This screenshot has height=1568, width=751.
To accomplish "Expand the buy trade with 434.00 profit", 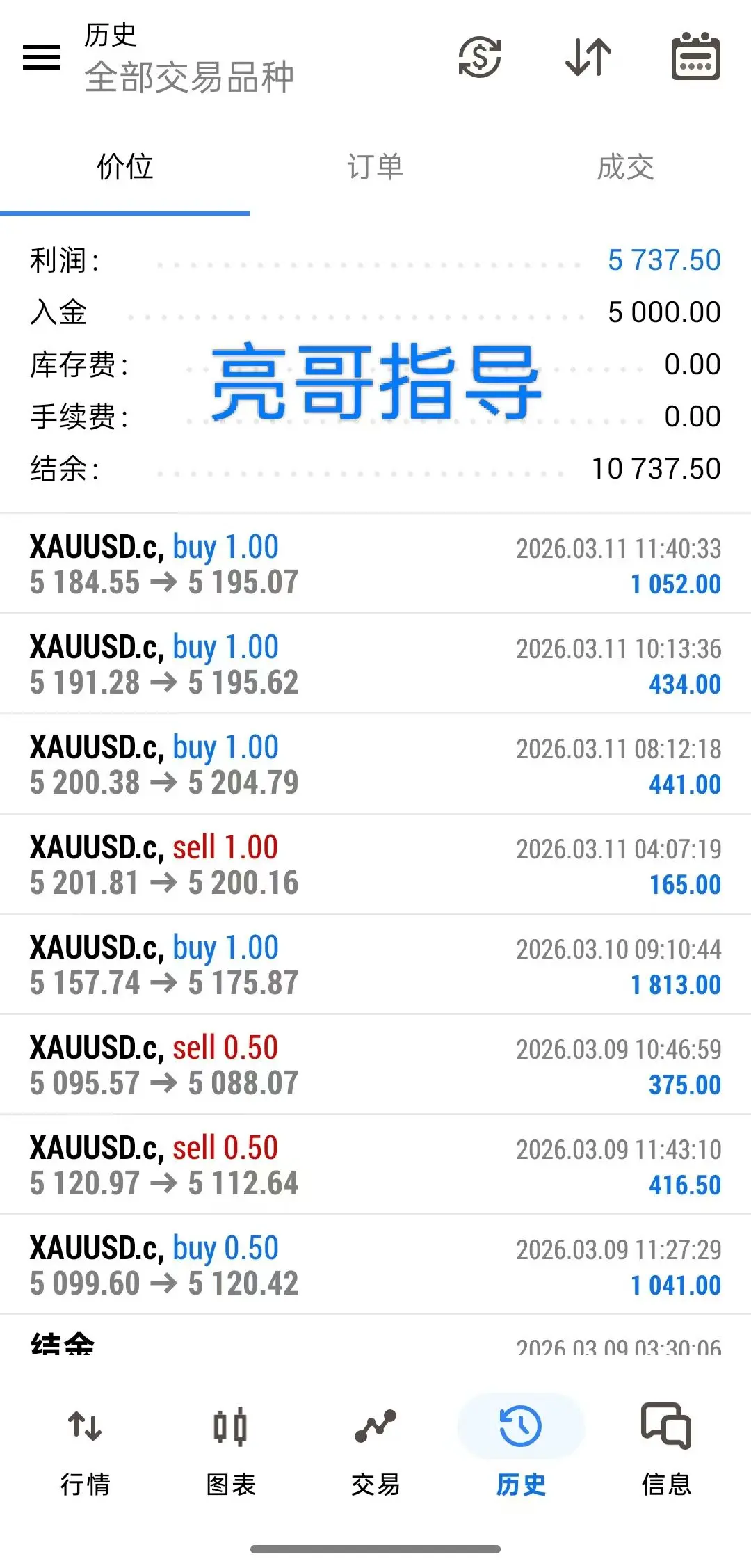I will pyautogui.click(x=375, y=664).
